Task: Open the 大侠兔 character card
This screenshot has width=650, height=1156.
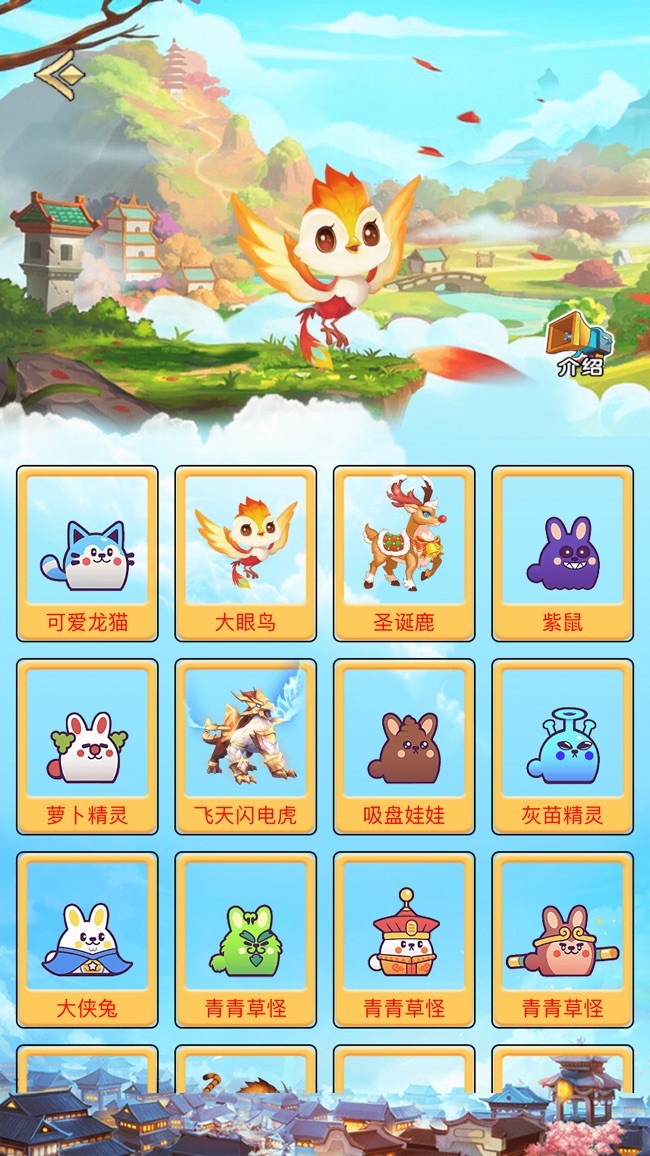Action: [87, 939]
